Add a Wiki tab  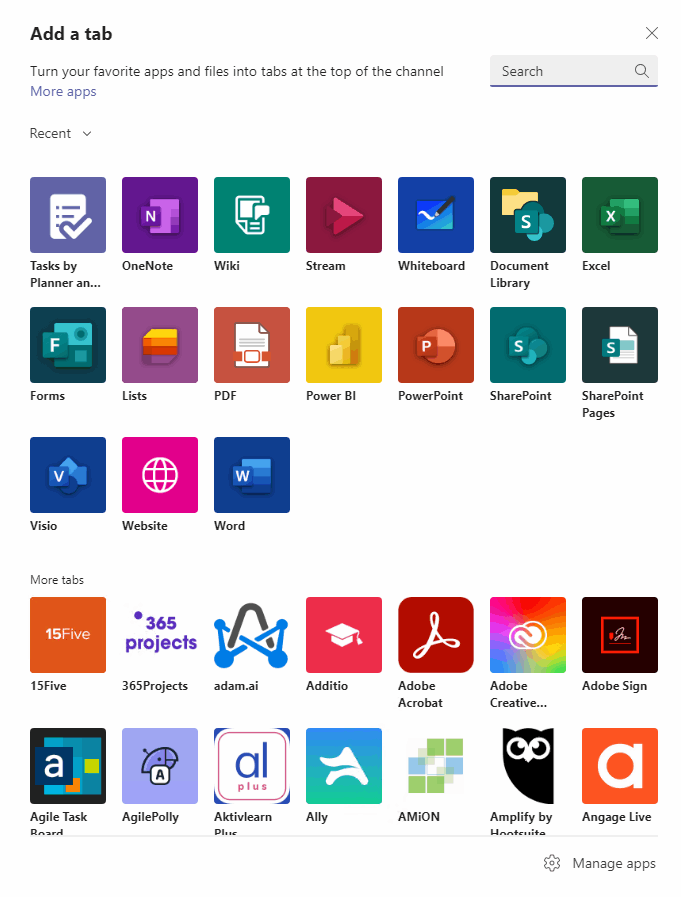252,215
